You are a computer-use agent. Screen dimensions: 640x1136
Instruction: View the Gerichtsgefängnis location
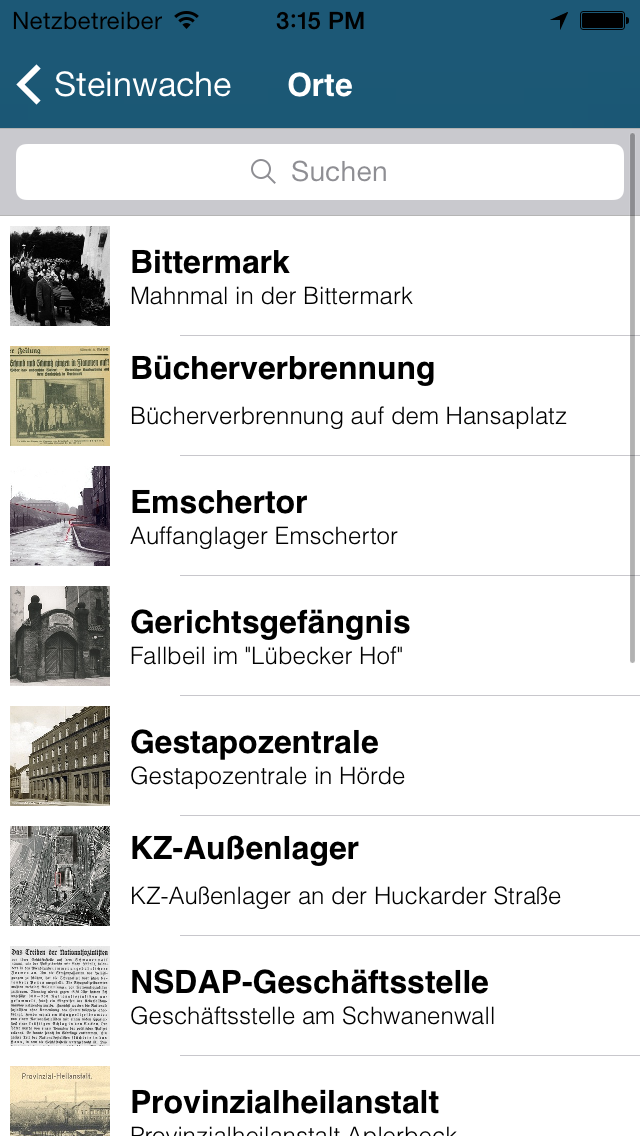point(320,636)
